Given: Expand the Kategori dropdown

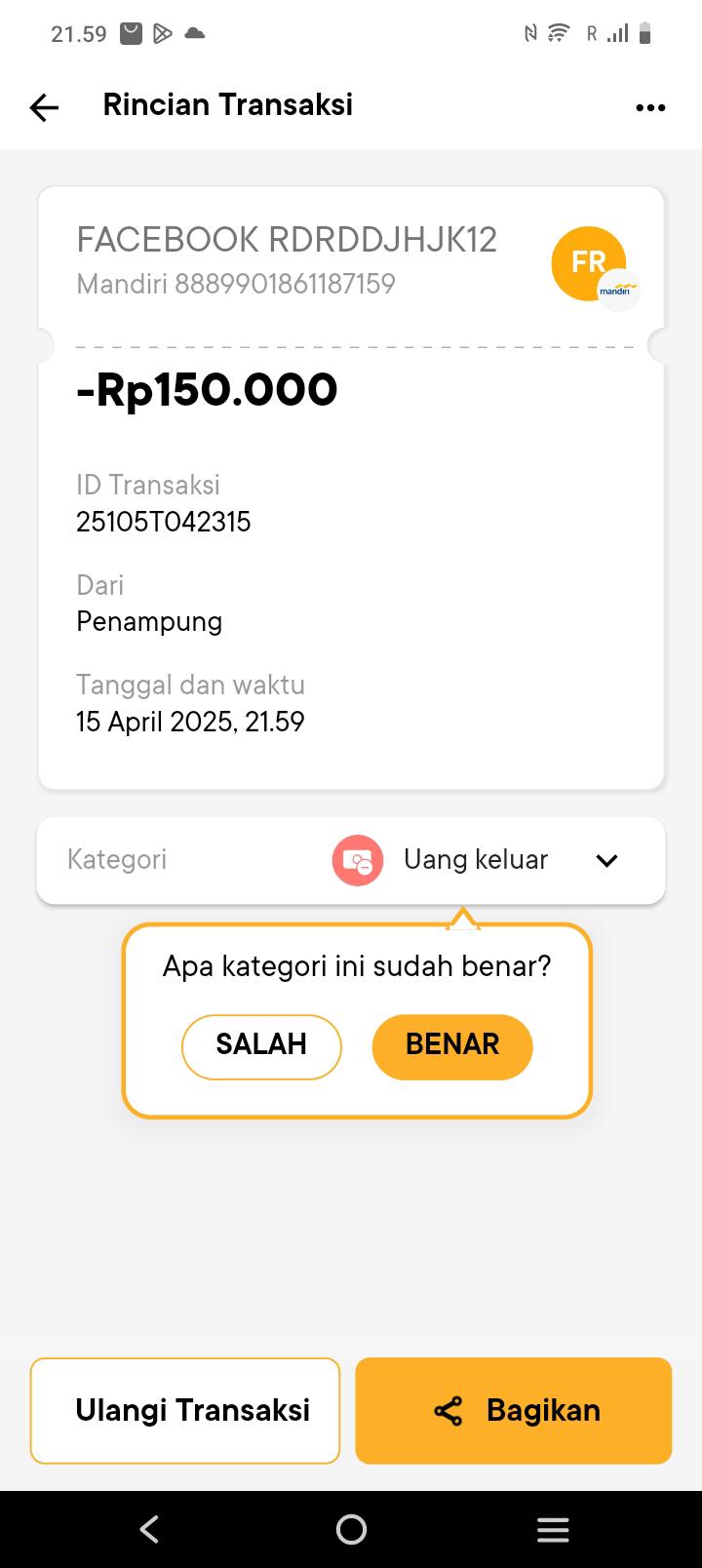Looking at the screenshot, I should coord(606,860).
